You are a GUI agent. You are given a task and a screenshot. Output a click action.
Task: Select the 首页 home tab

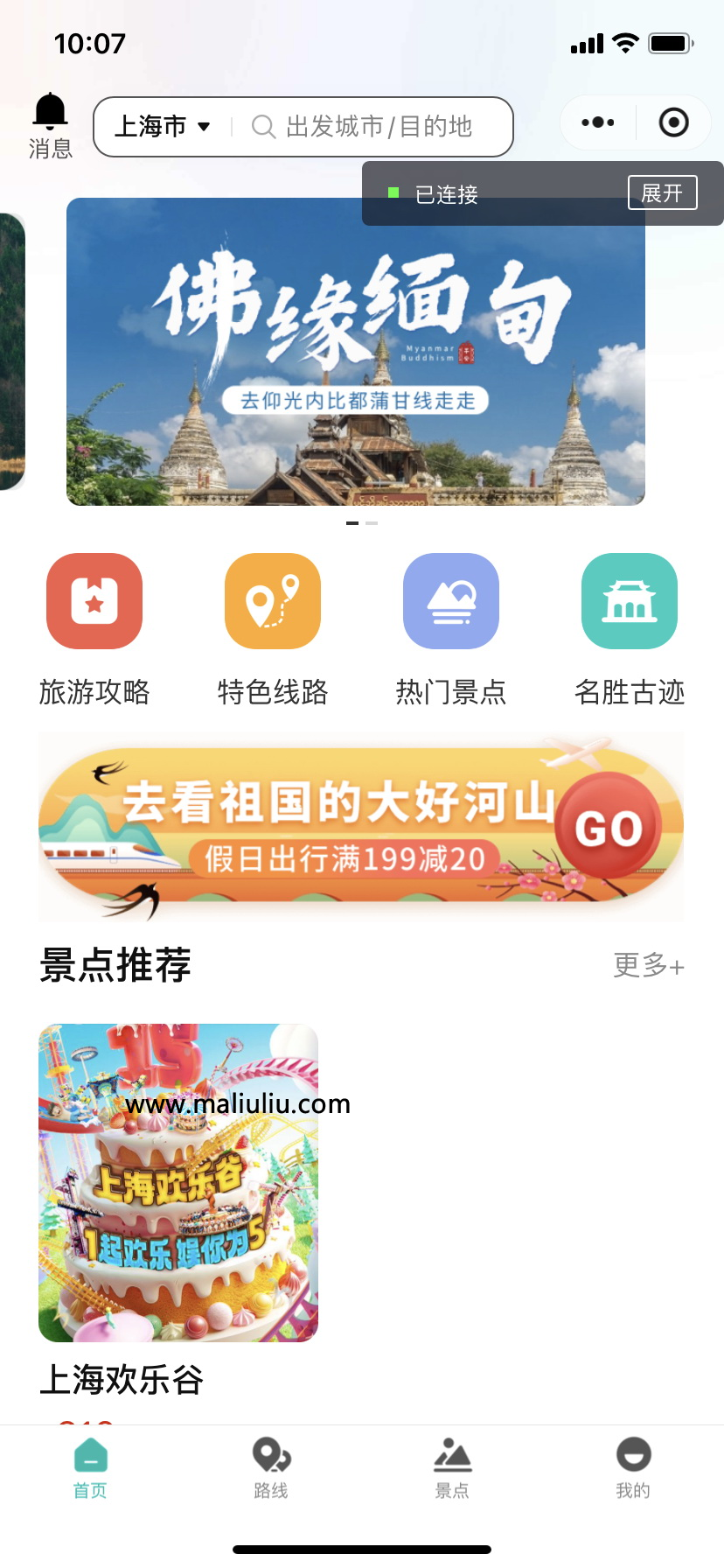(x=90, y=1467)
